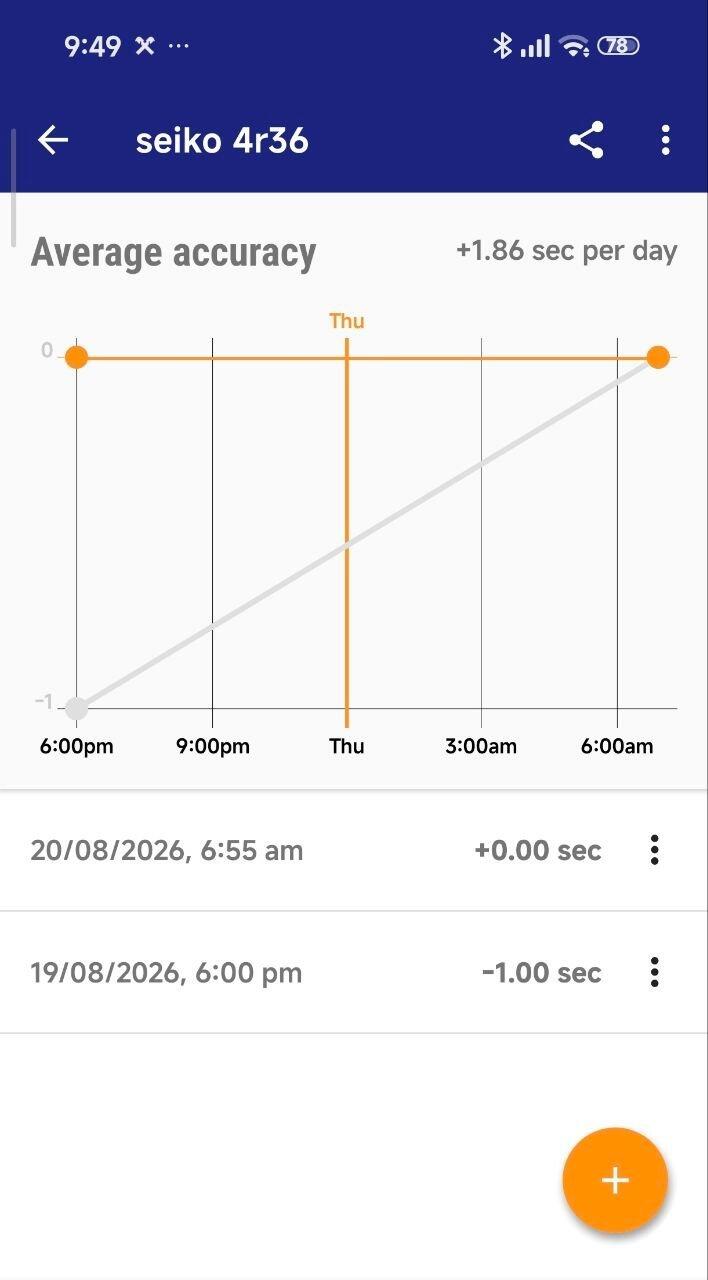Open options for the +0.00 sec entry
The image size is (708, 1280).
click(x=654, y=850)
